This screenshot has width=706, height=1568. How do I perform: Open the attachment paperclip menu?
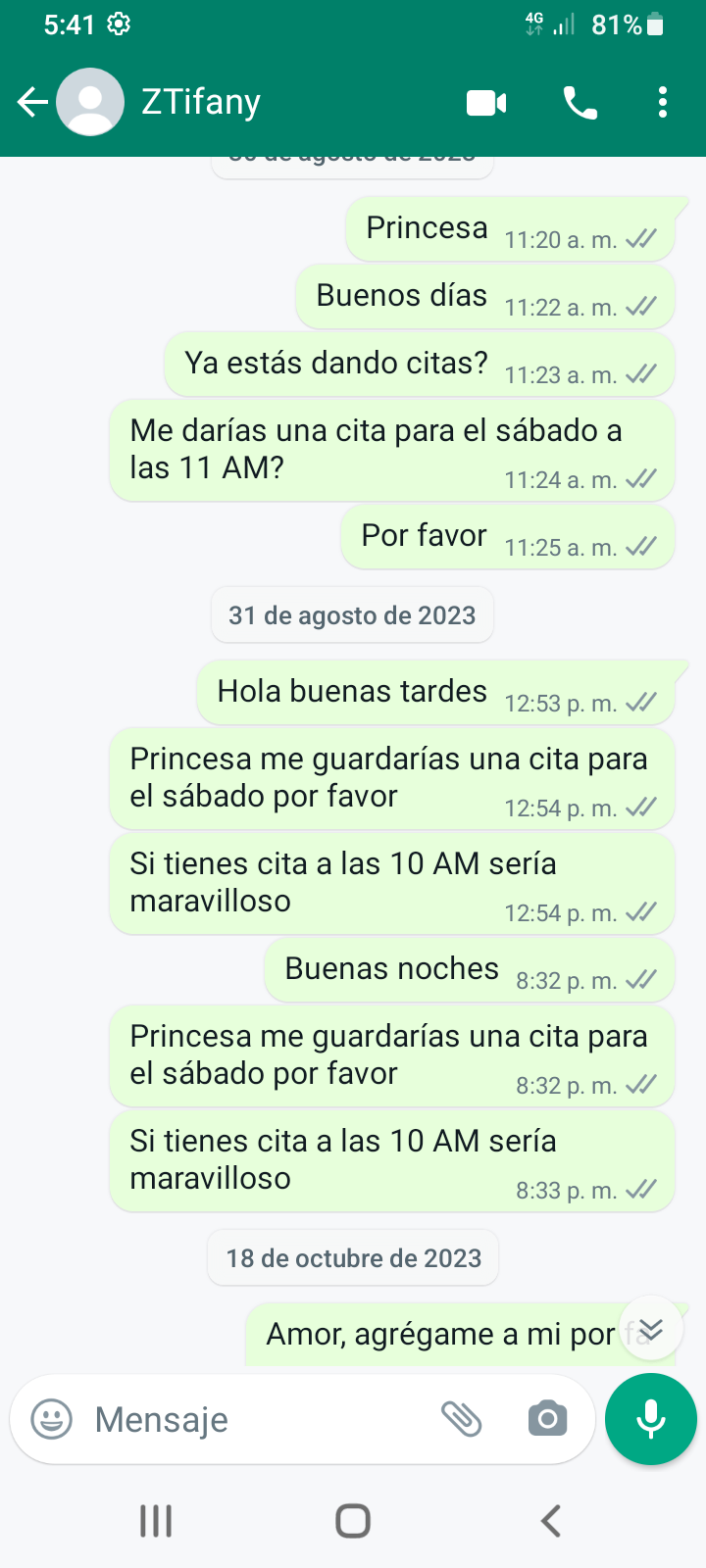(461, 1419)
